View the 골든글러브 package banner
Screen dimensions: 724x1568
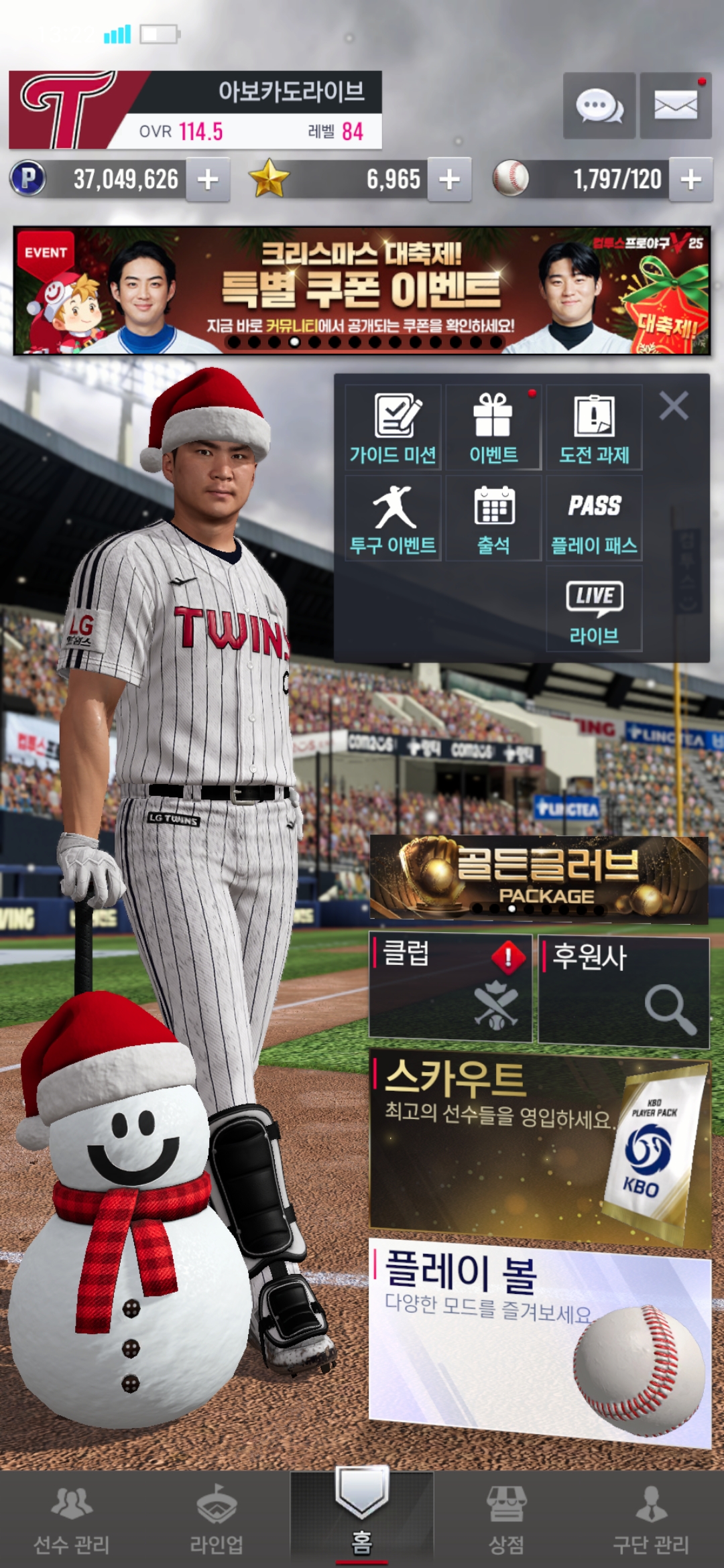coord(539,878)
